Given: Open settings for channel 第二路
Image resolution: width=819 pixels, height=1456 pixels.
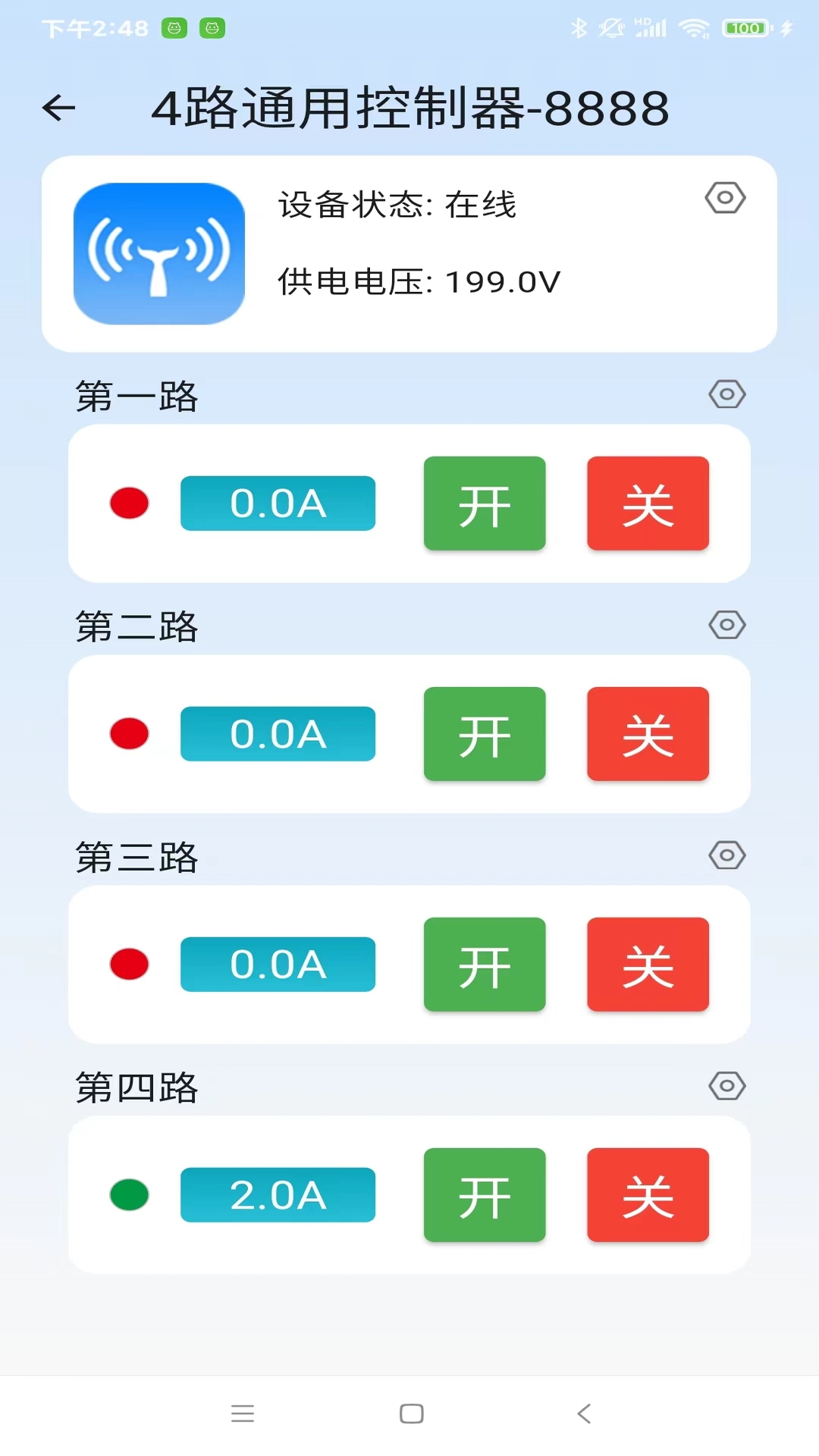Looking at the screenshot, I should [x=726, y=624].
